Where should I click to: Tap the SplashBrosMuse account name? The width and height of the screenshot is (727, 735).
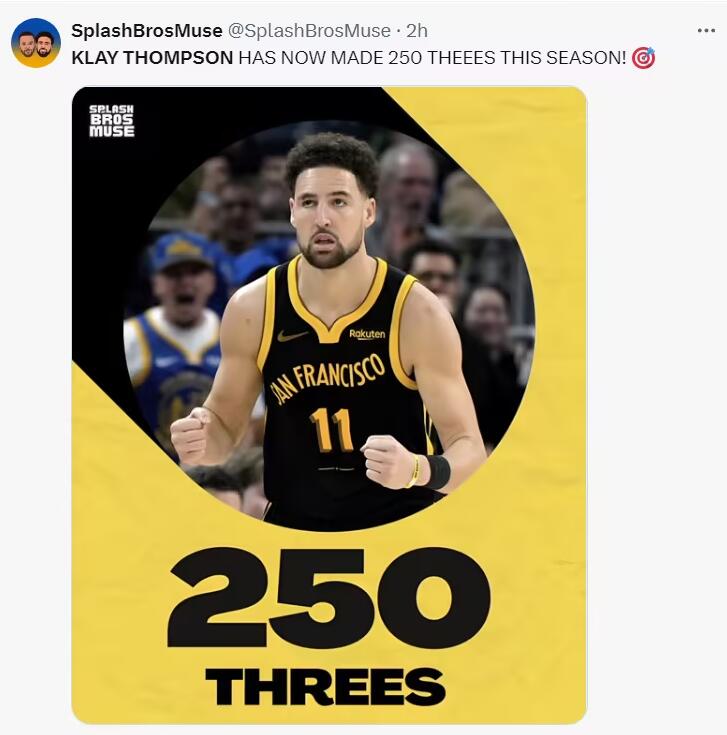(x=147, y=31)
